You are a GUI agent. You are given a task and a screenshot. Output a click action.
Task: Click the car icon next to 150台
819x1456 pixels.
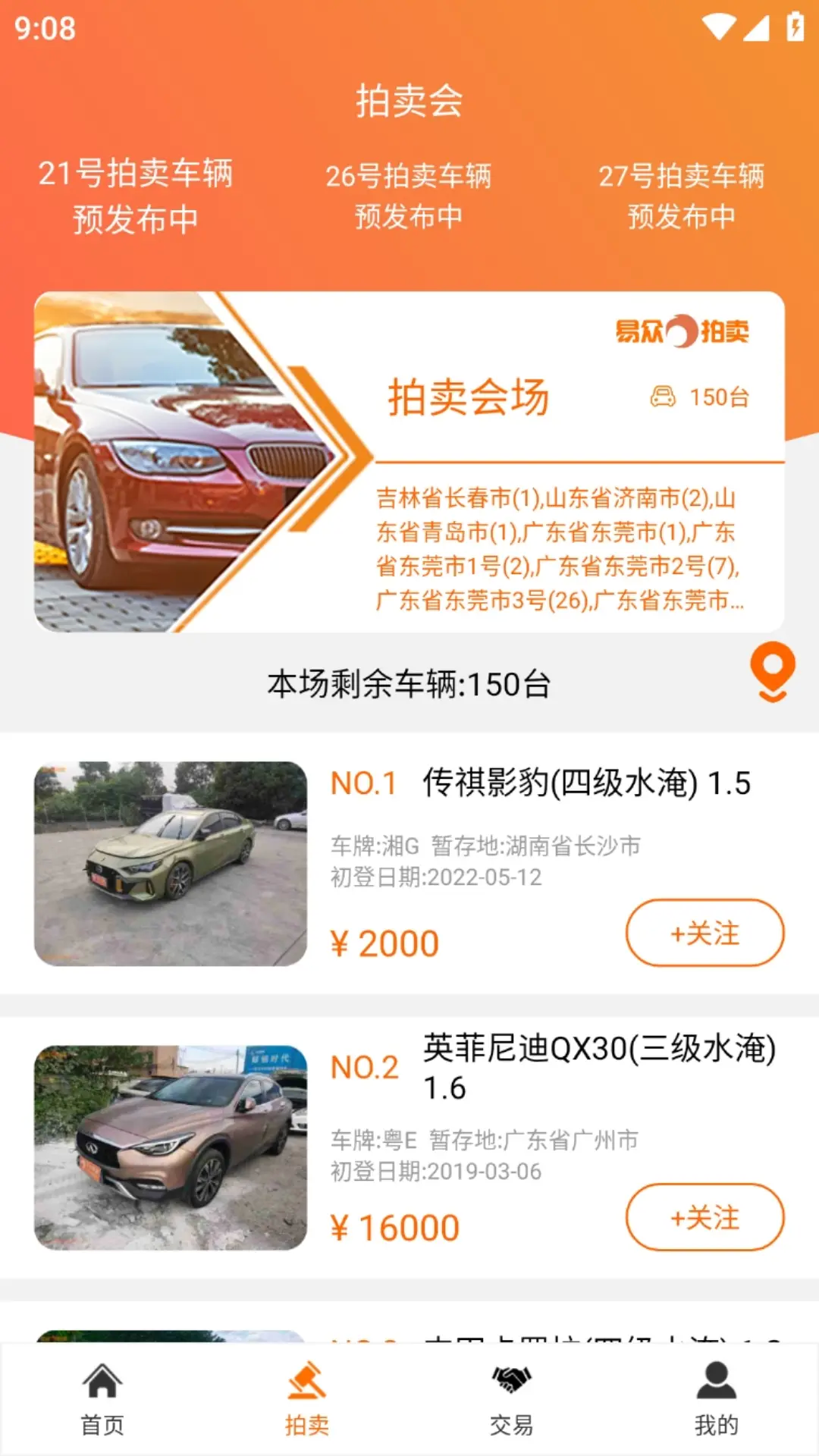tap(663, 395)
